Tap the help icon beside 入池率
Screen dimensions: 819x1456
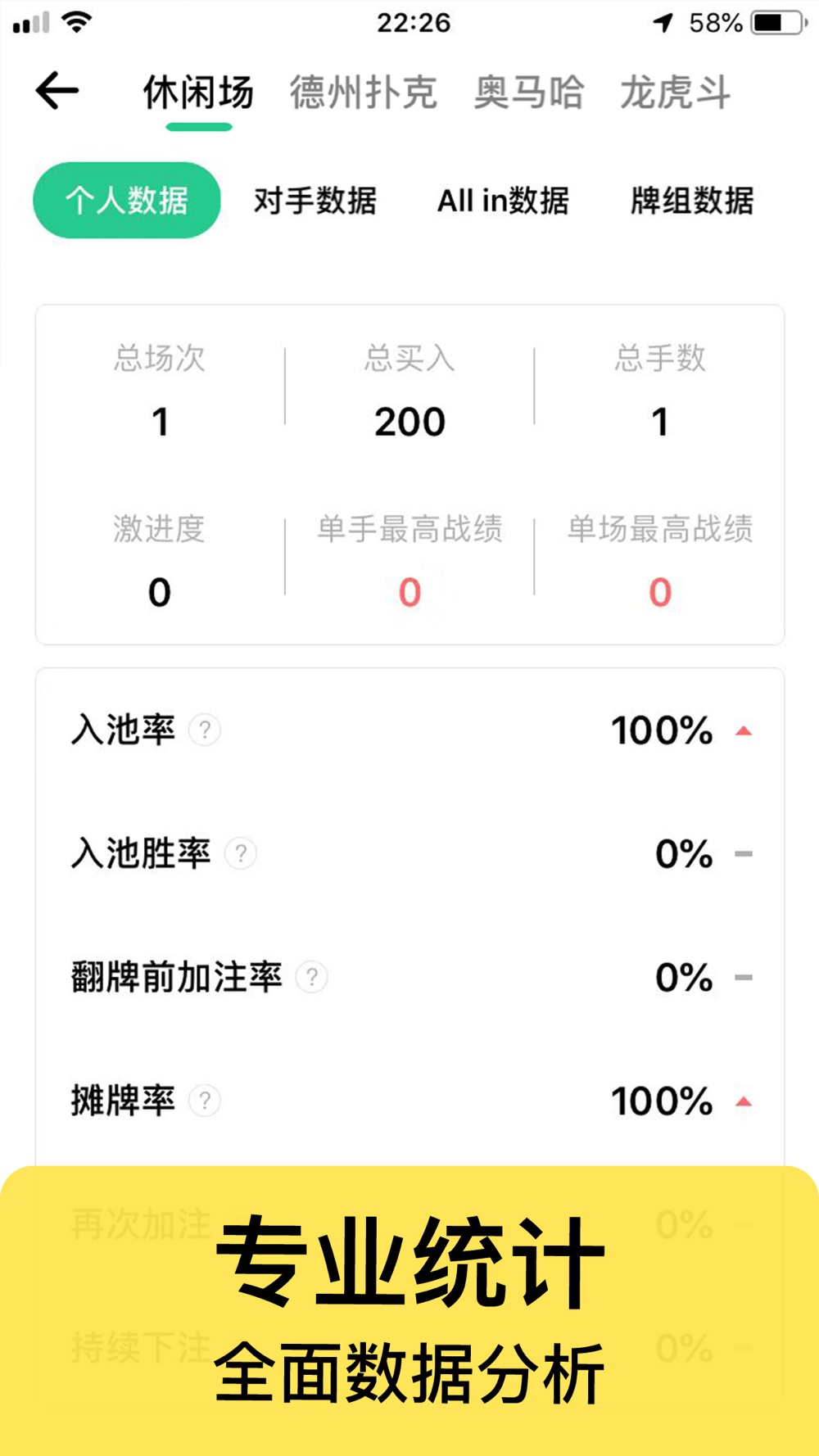pyautogui.click(x=205, y=730)
